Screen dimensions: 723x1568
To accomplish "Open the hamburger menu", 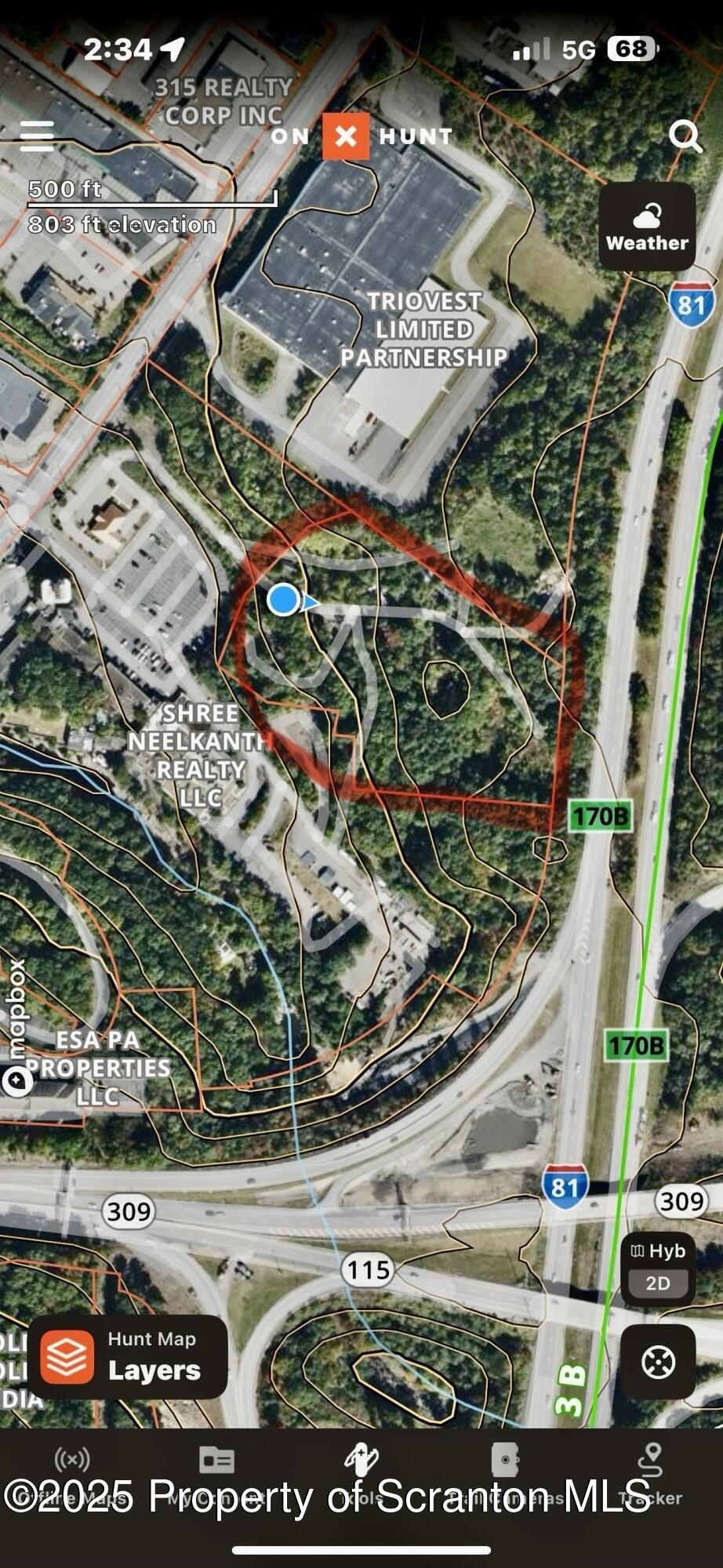I will coord(37,136).
